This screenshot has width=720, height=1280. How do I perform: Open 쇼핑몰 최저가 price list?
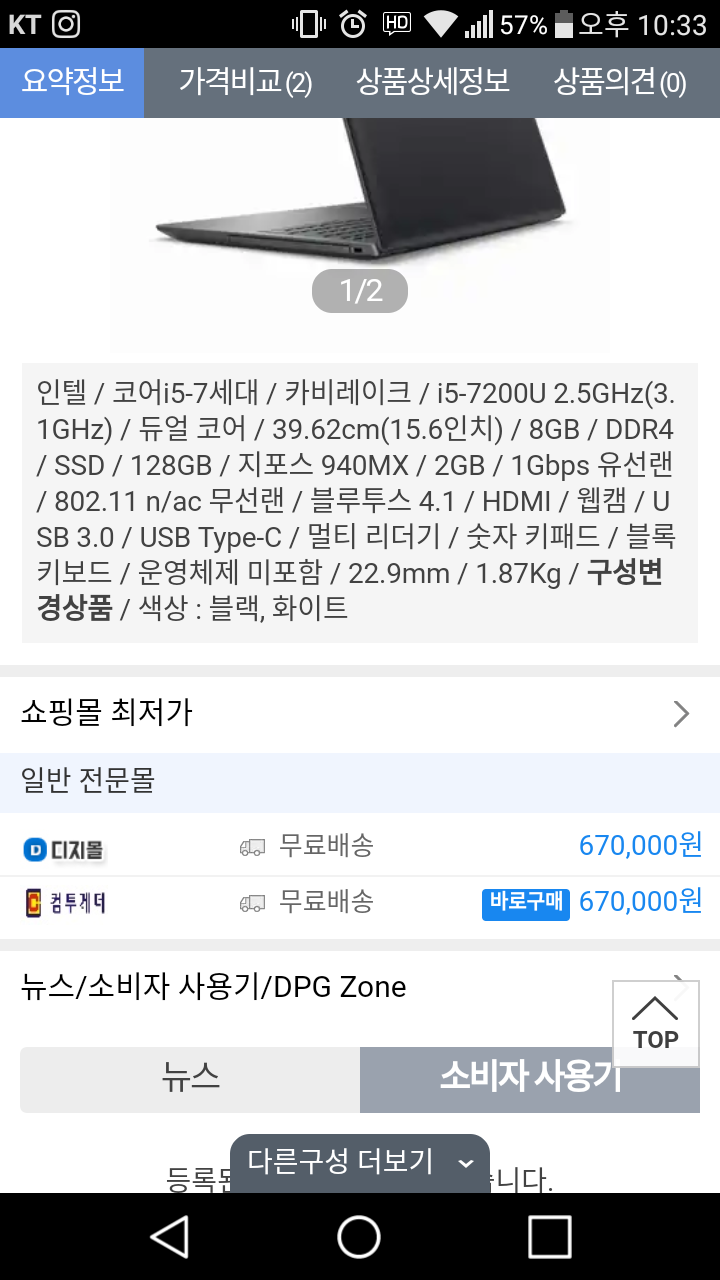(360, 713)
